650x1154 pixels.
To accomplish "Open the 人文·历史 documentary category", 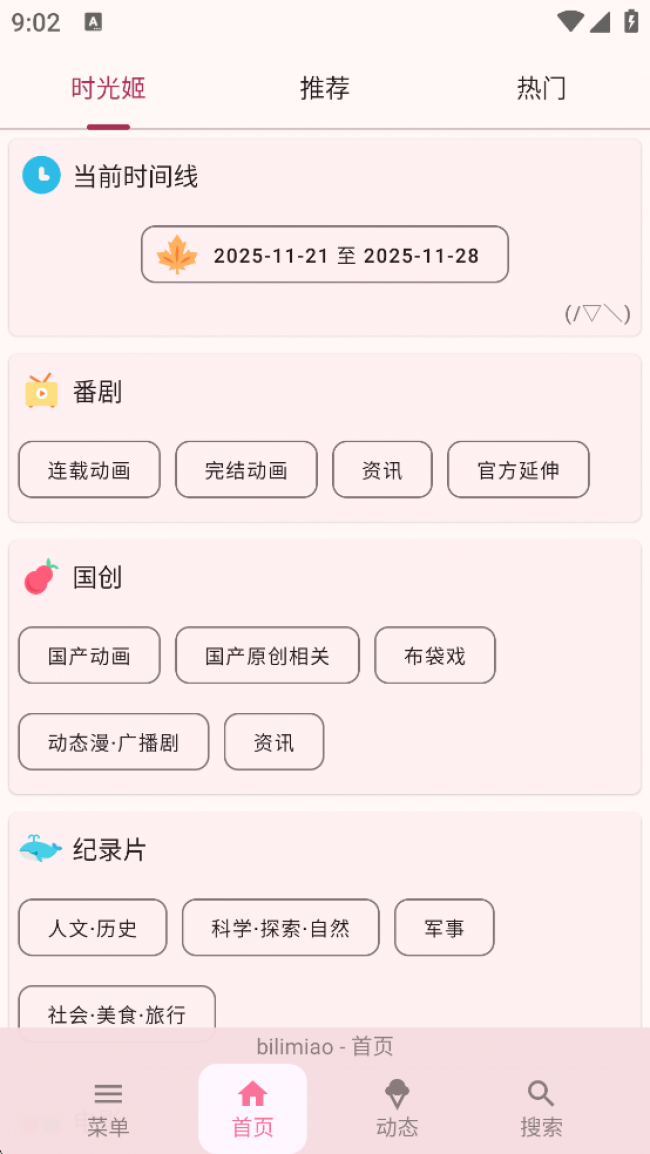I will point(92,928).
